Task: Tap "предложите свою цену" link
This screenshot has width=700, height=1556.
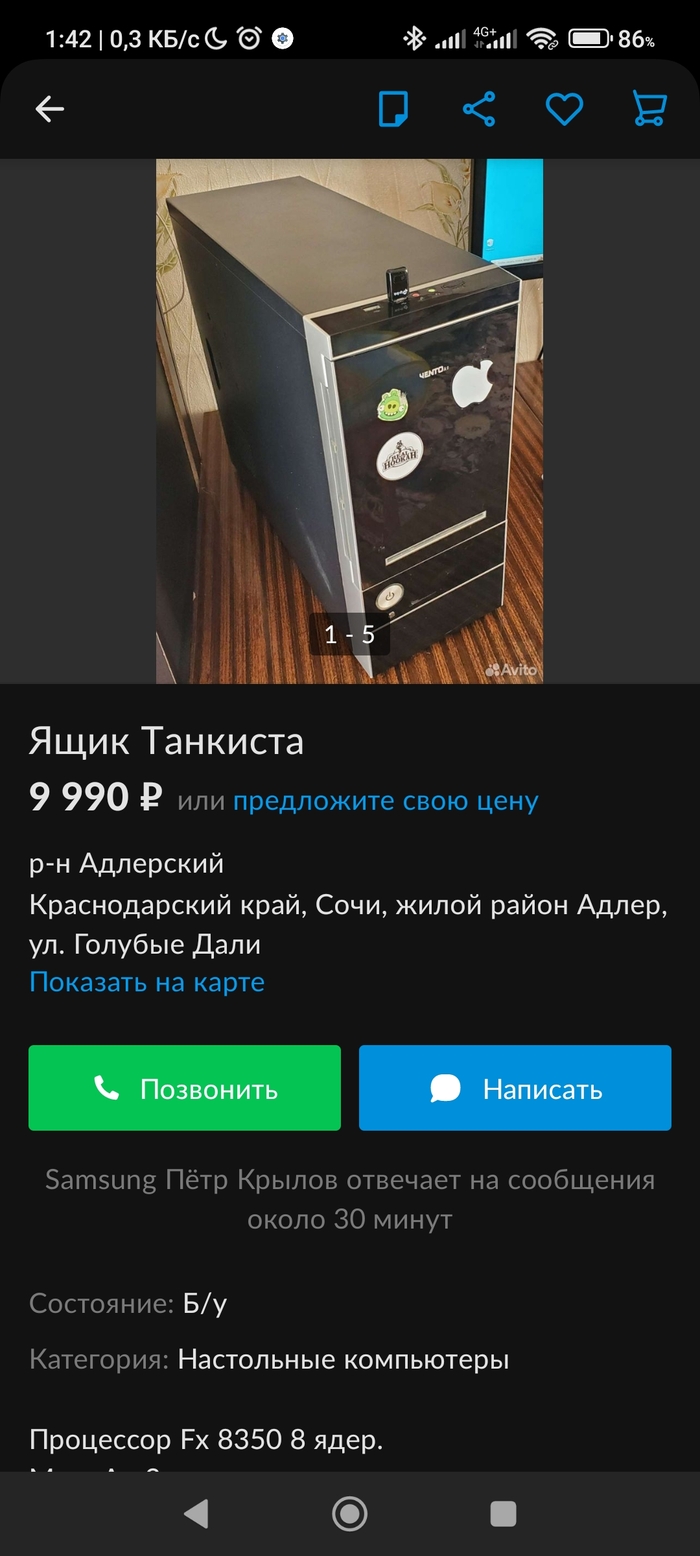Action: pyautogui.click(x=385, y=801)
